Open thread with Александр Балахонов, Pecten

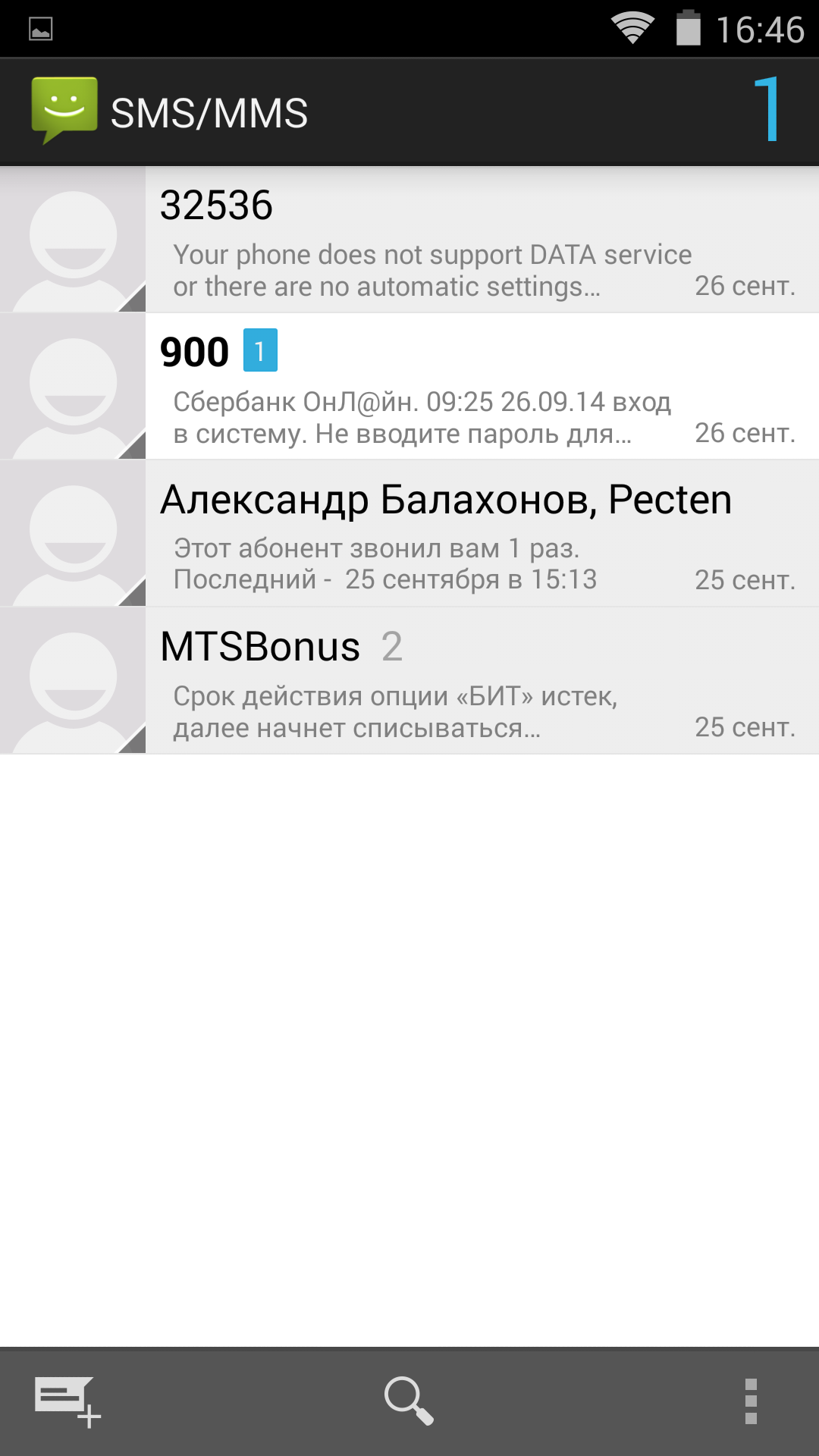(x=482, y=534)
